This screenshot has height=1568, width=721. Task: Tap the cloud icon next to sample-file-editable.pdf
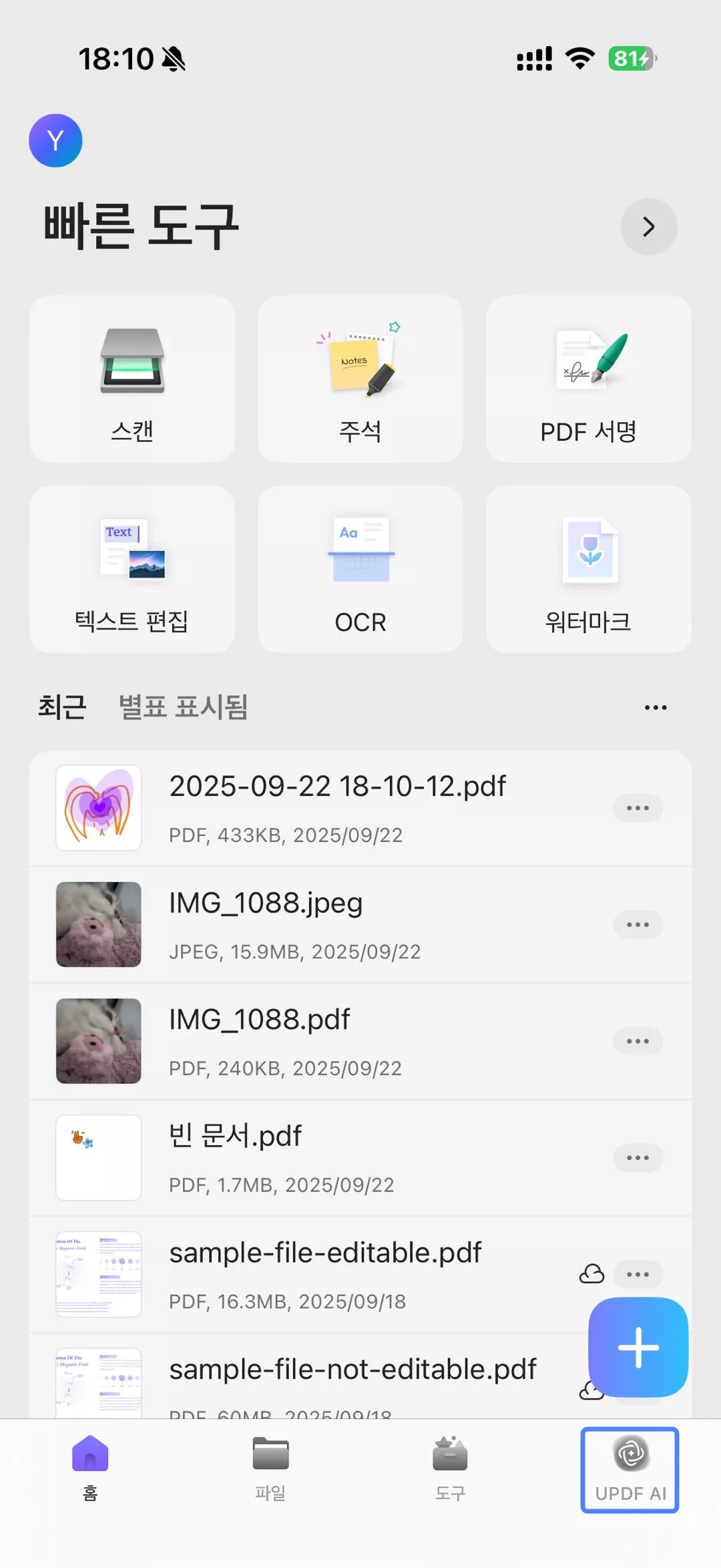(x=591, y=1274)
